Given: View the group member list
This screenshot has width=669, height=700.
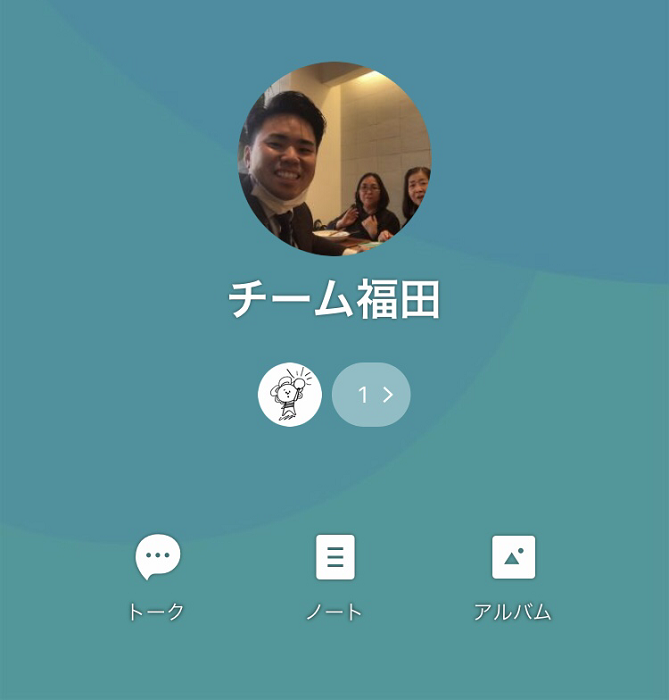Looking at the screenshot, I should click(371, 395).
